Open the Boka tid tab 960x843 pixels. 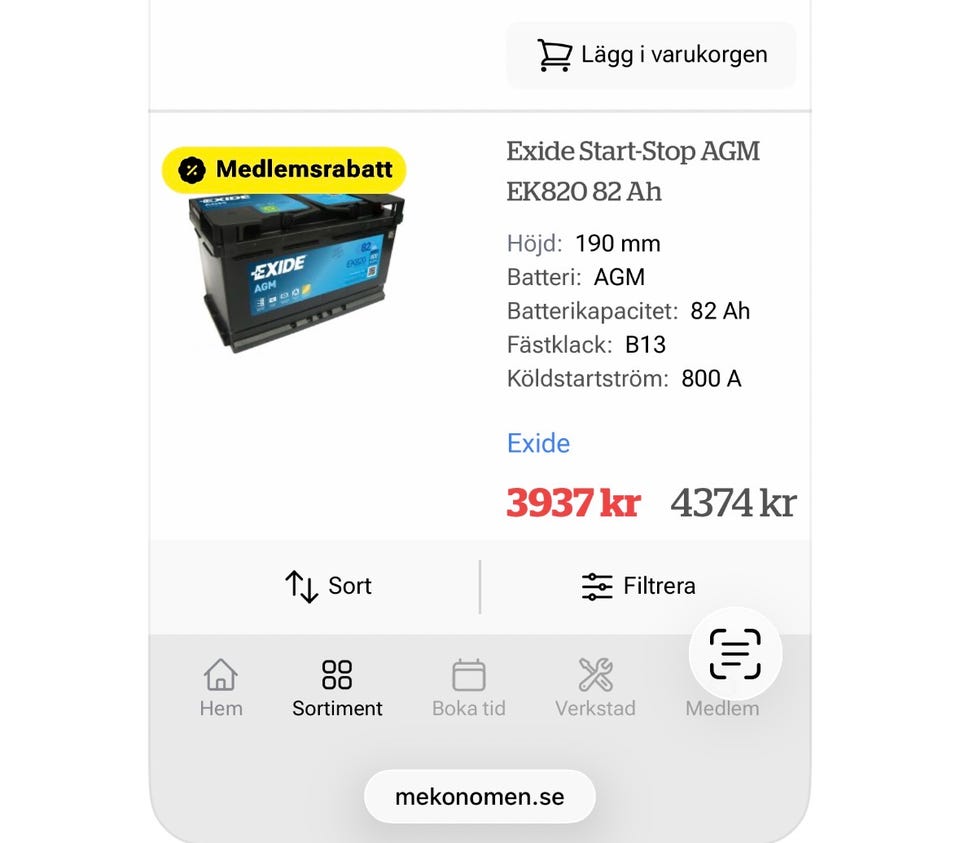click(x=468, y=689)
